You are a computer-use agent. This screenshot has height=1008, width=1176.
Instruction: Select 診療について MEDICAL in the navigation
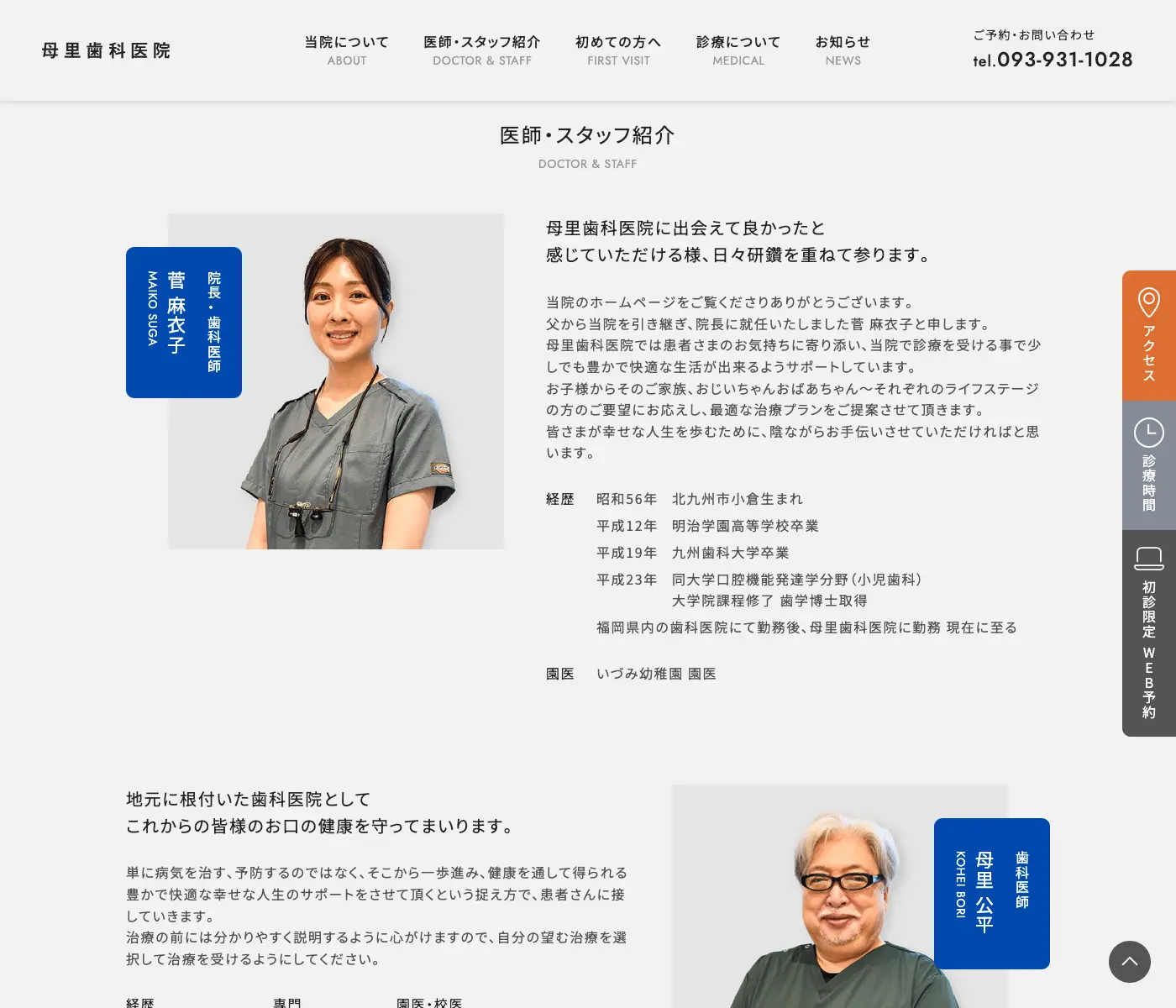(738, 50)
